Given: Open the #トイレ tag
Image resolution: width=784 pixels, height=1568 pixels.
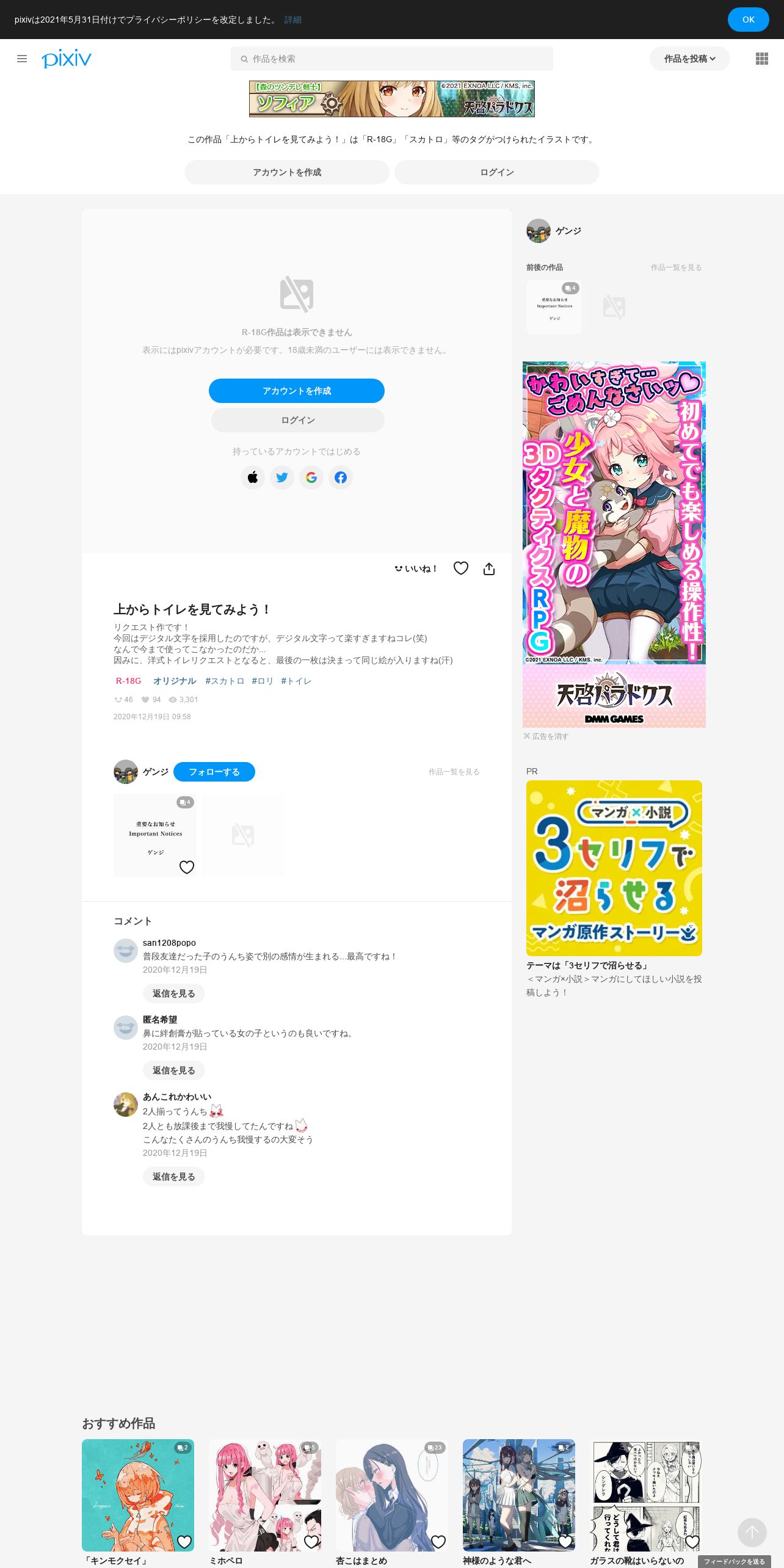Looking at the screenshot, I should 296,681.
